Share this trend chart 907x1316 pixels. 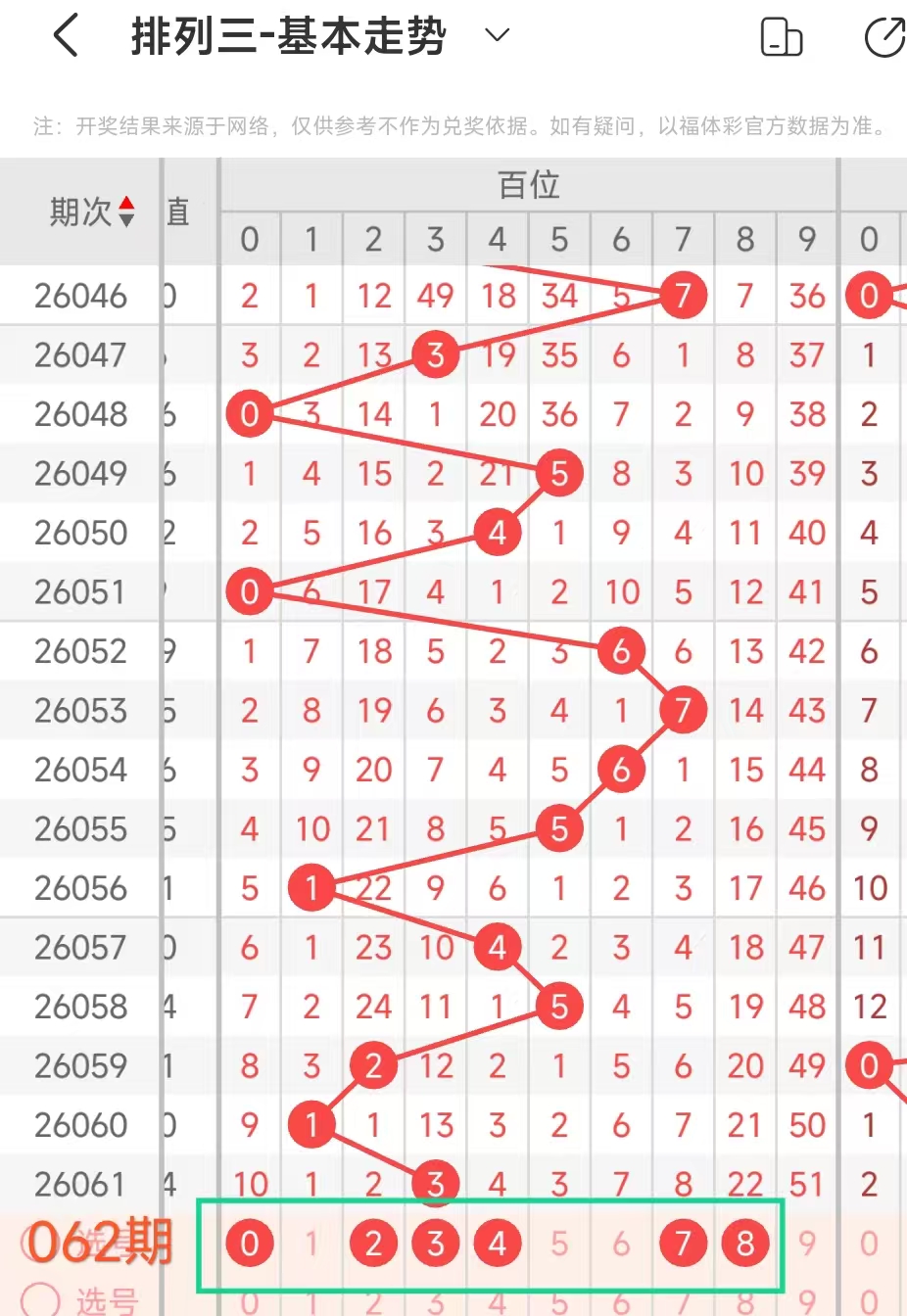(884, 38)
